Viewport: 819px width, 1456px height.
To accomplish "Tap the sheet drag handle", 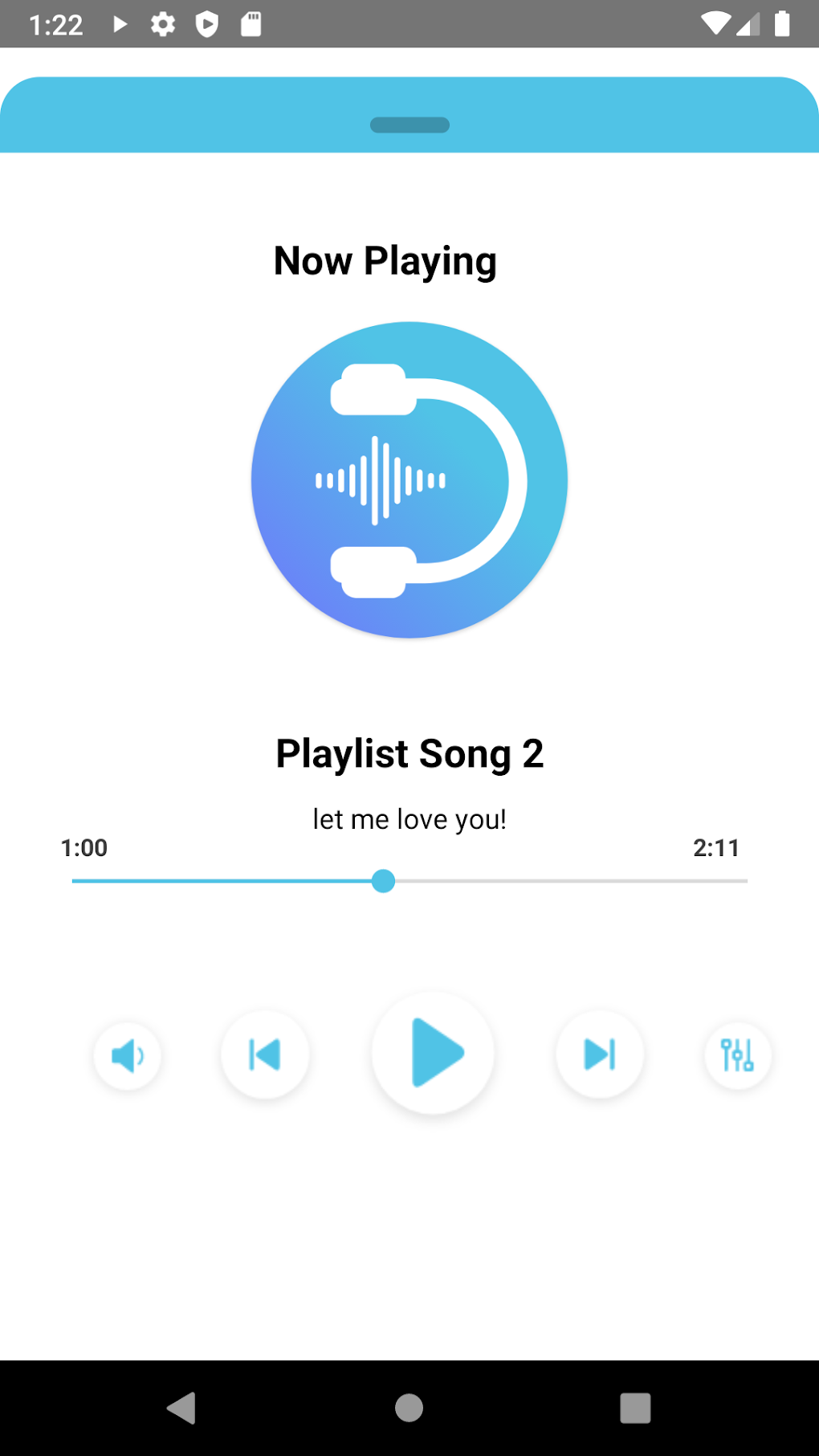I will (x=409, y=125).
